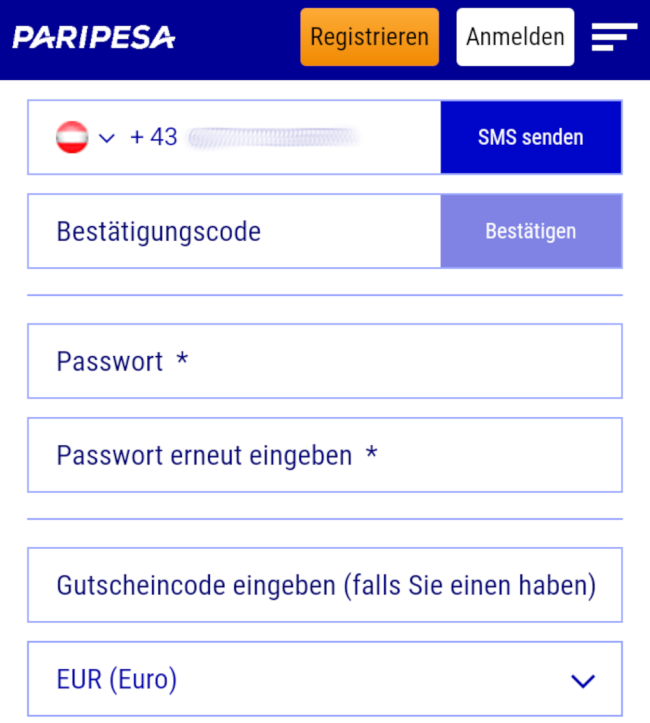Expand the country code selector
650x723 pixels.
click(86, 137)
